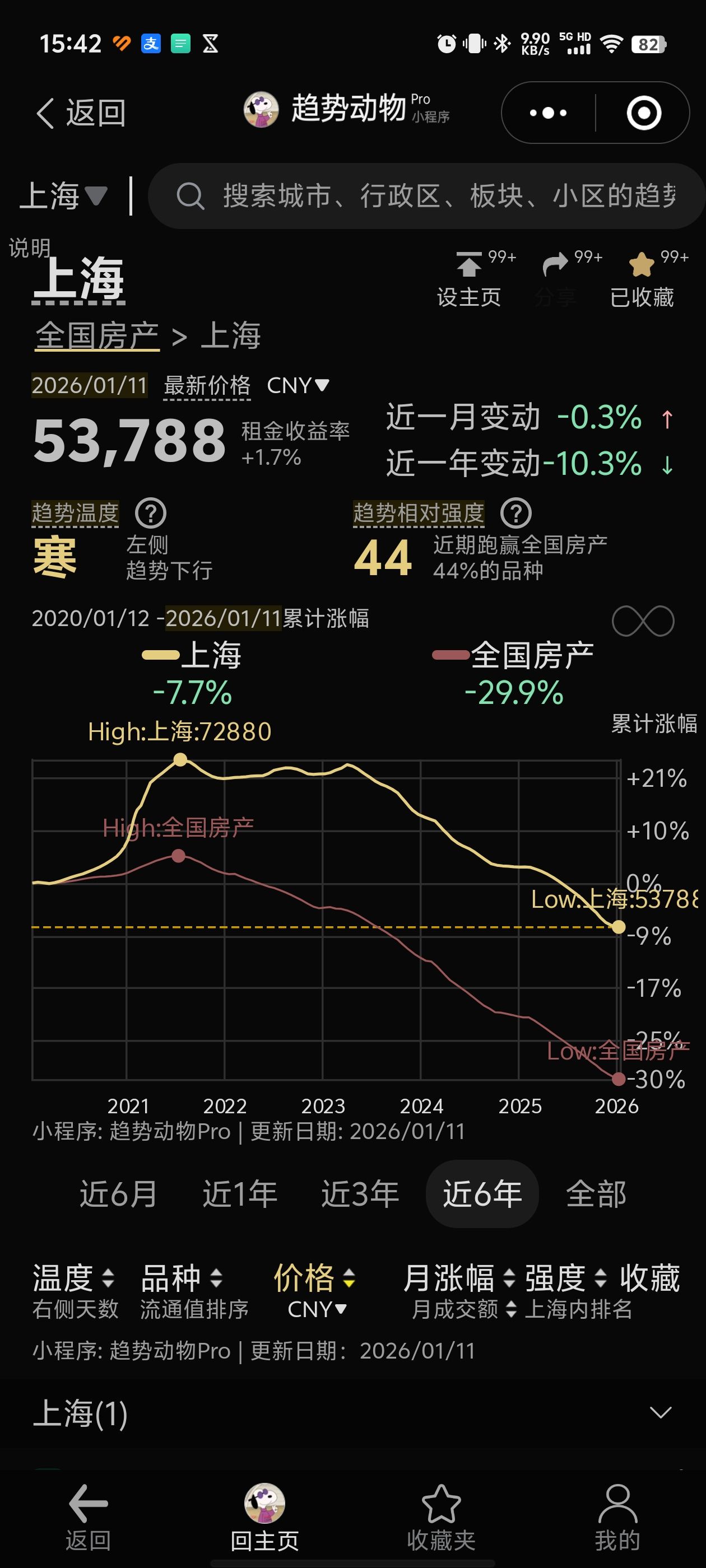Switch chart range to 近1年
This screenshot has width=706, height=1568.
pos(240,1193)
